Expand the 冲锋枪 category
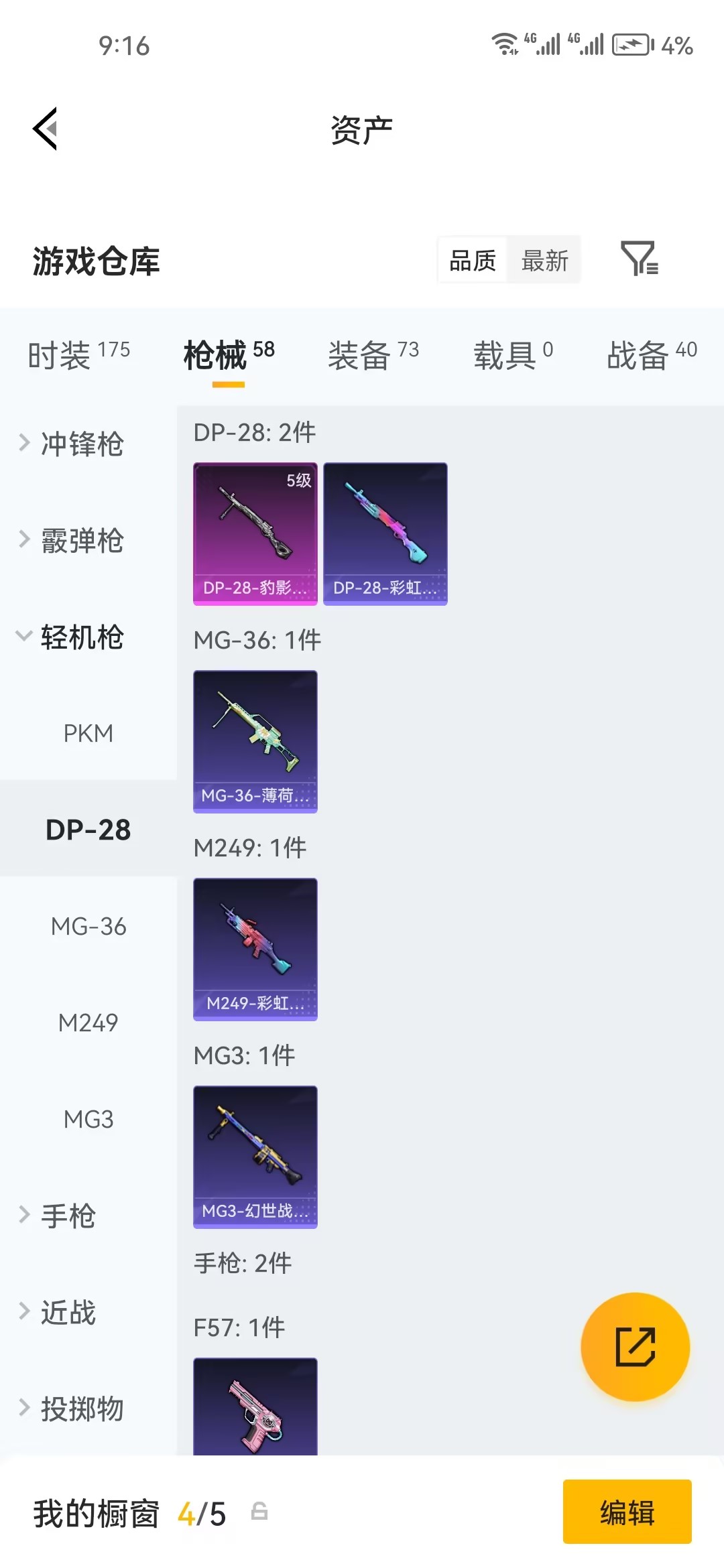Screen dimensions: 724x1568 (80, 444)
